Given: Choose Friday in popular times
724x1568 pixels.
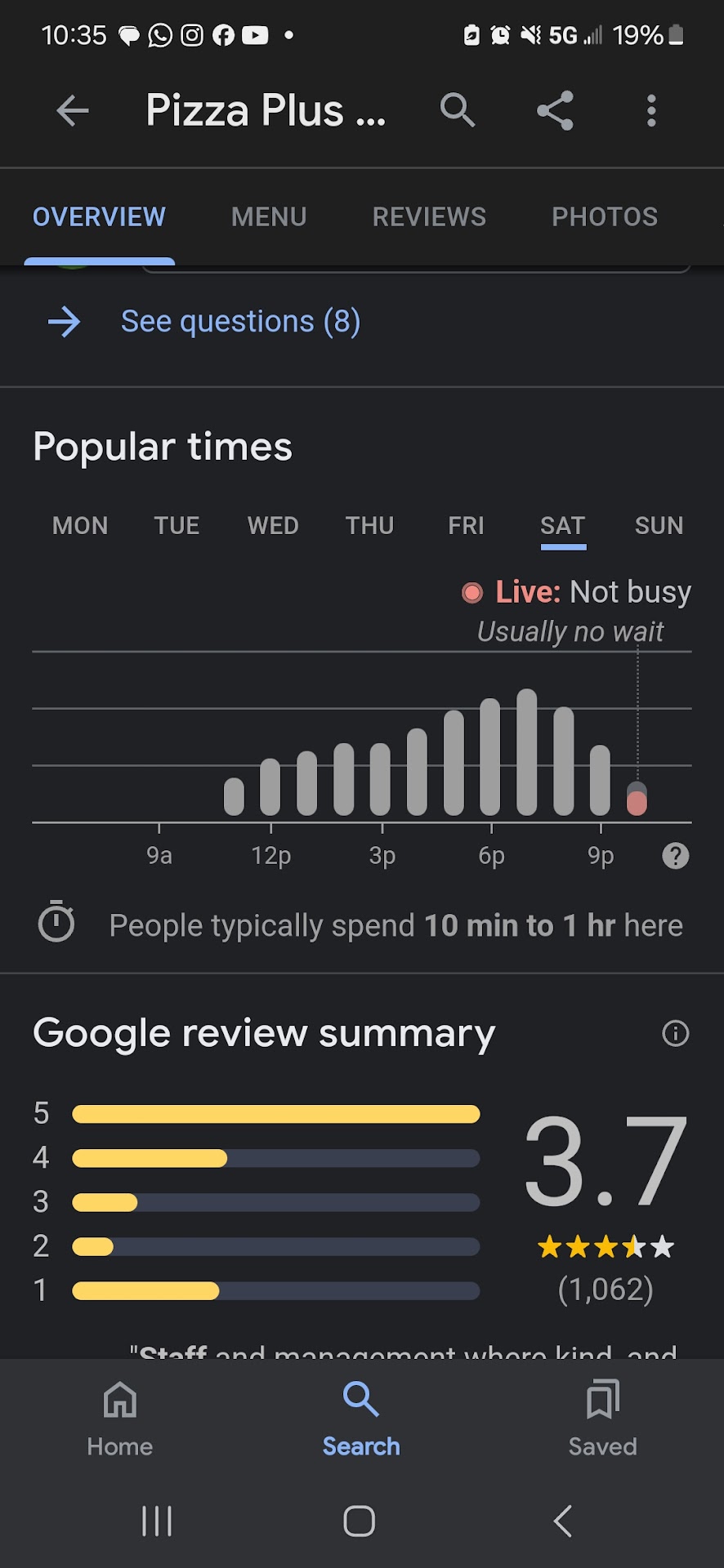Looking at the screenshot, I should pos(466,525).
